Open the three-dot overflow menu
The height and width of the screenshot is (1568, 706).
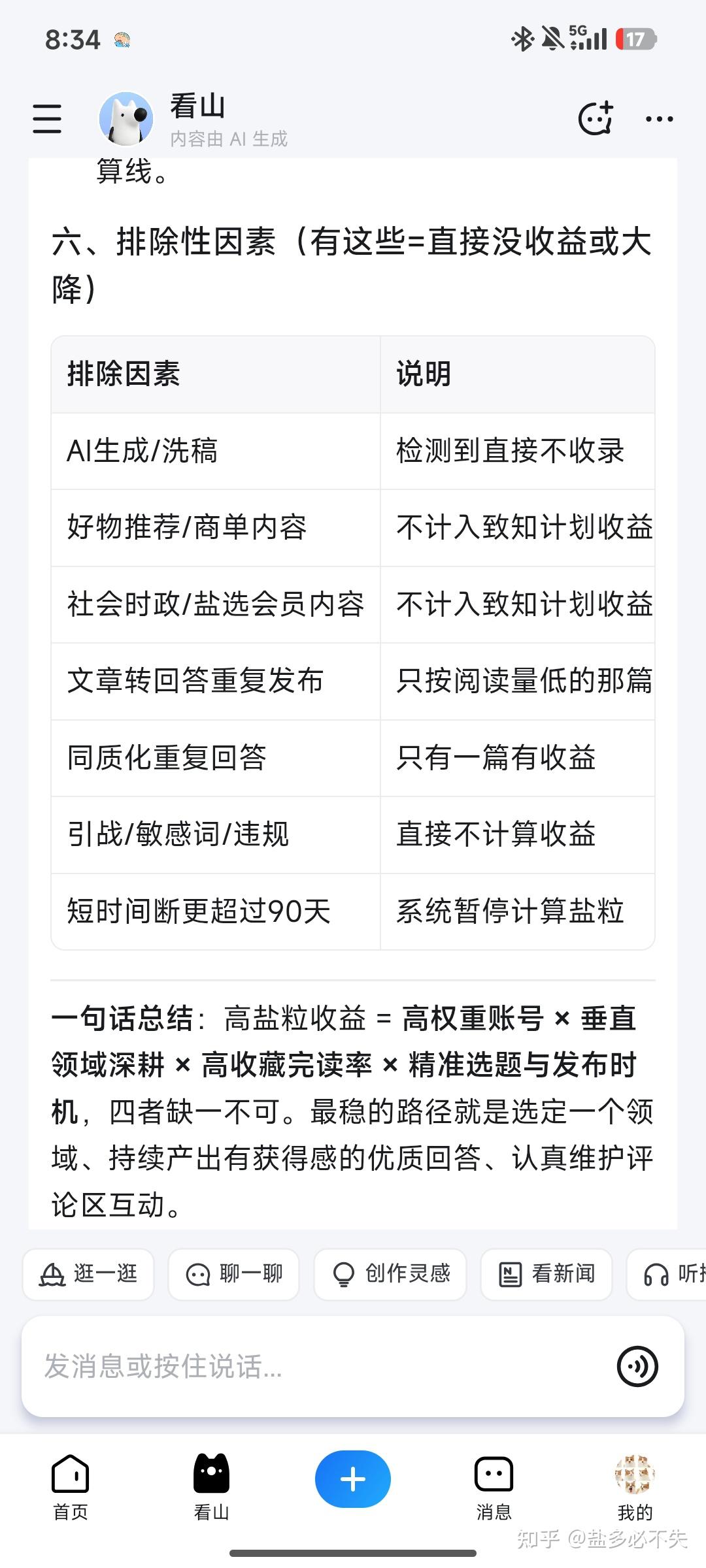coord(659,119)
